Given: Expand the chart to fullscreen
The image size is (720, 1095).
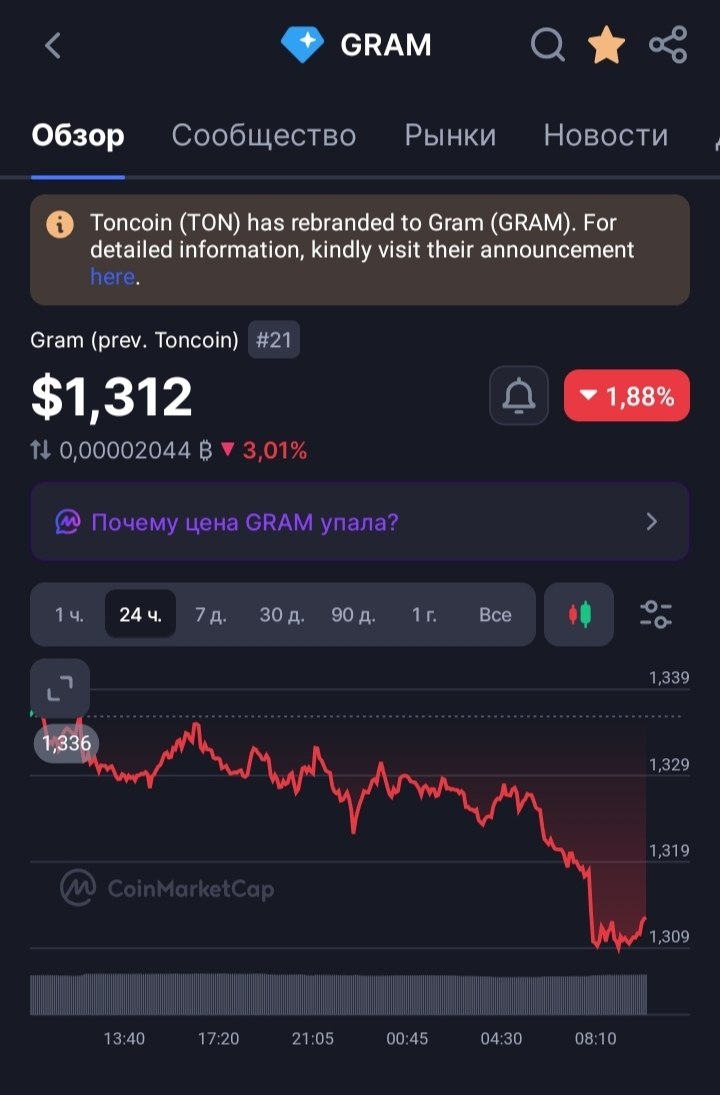Looking at the screenshot, I should (60, 689).
